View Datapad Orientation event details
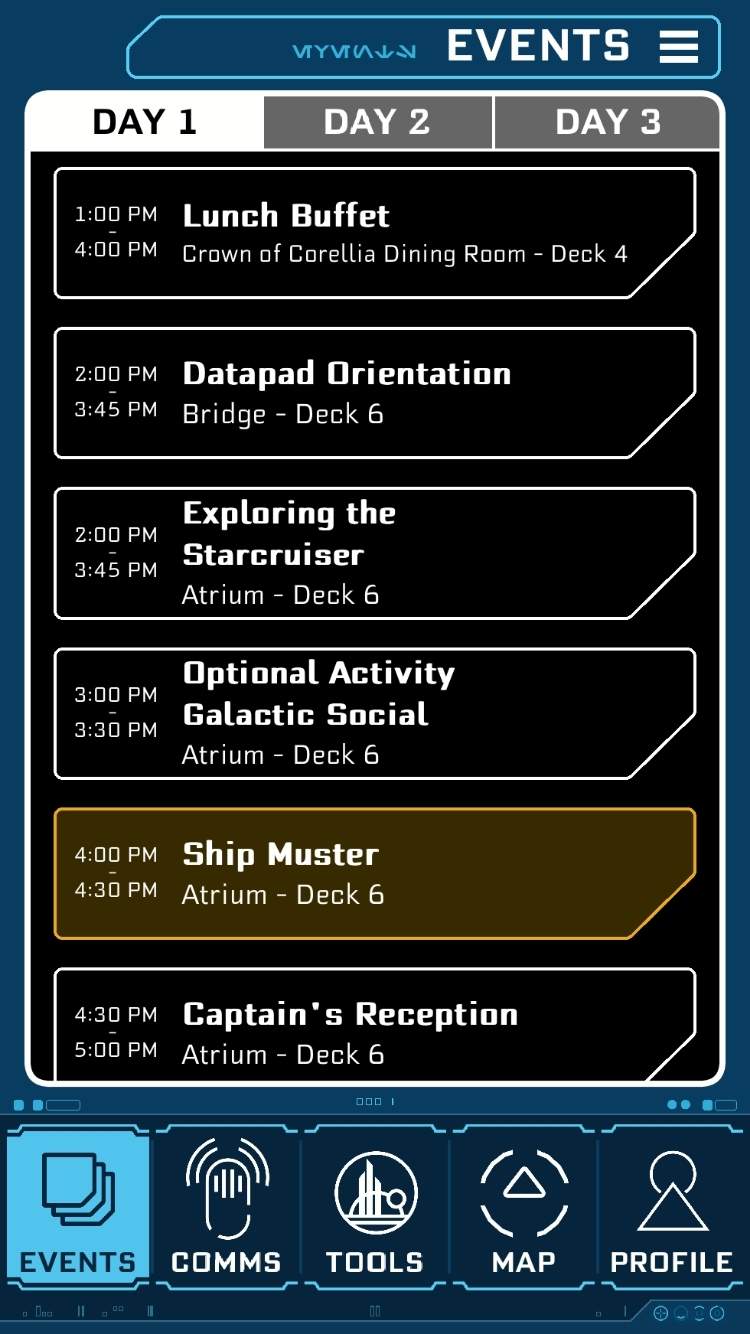Screen dimensions: 750x1334 tap(375, 393)
